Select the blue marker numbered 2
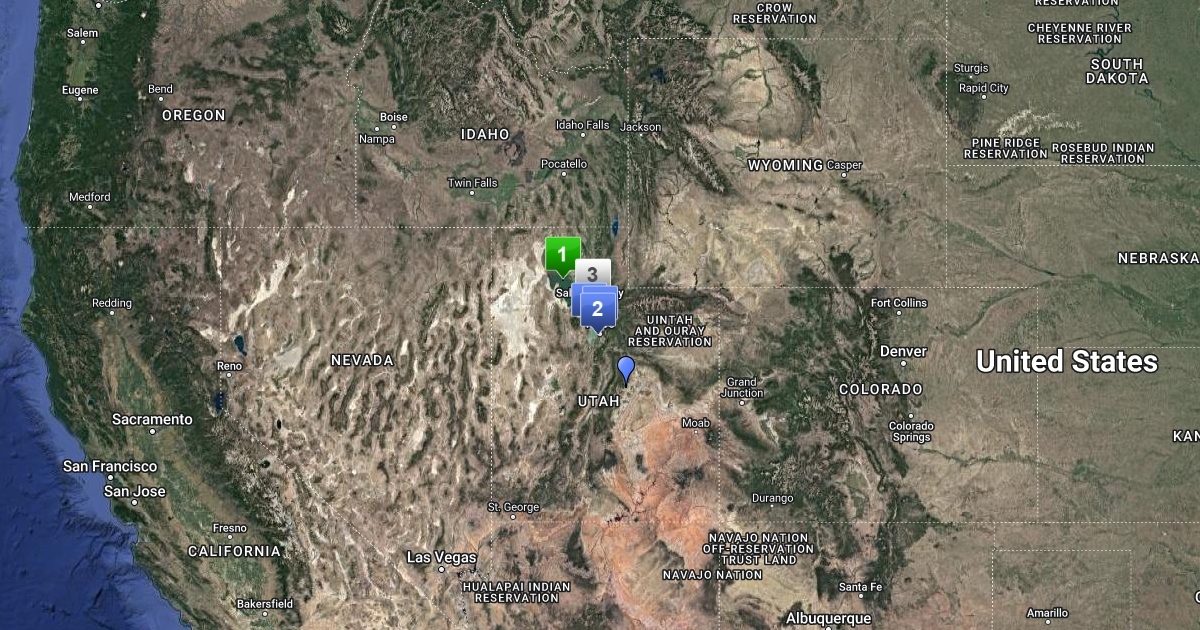 point(598,309)
